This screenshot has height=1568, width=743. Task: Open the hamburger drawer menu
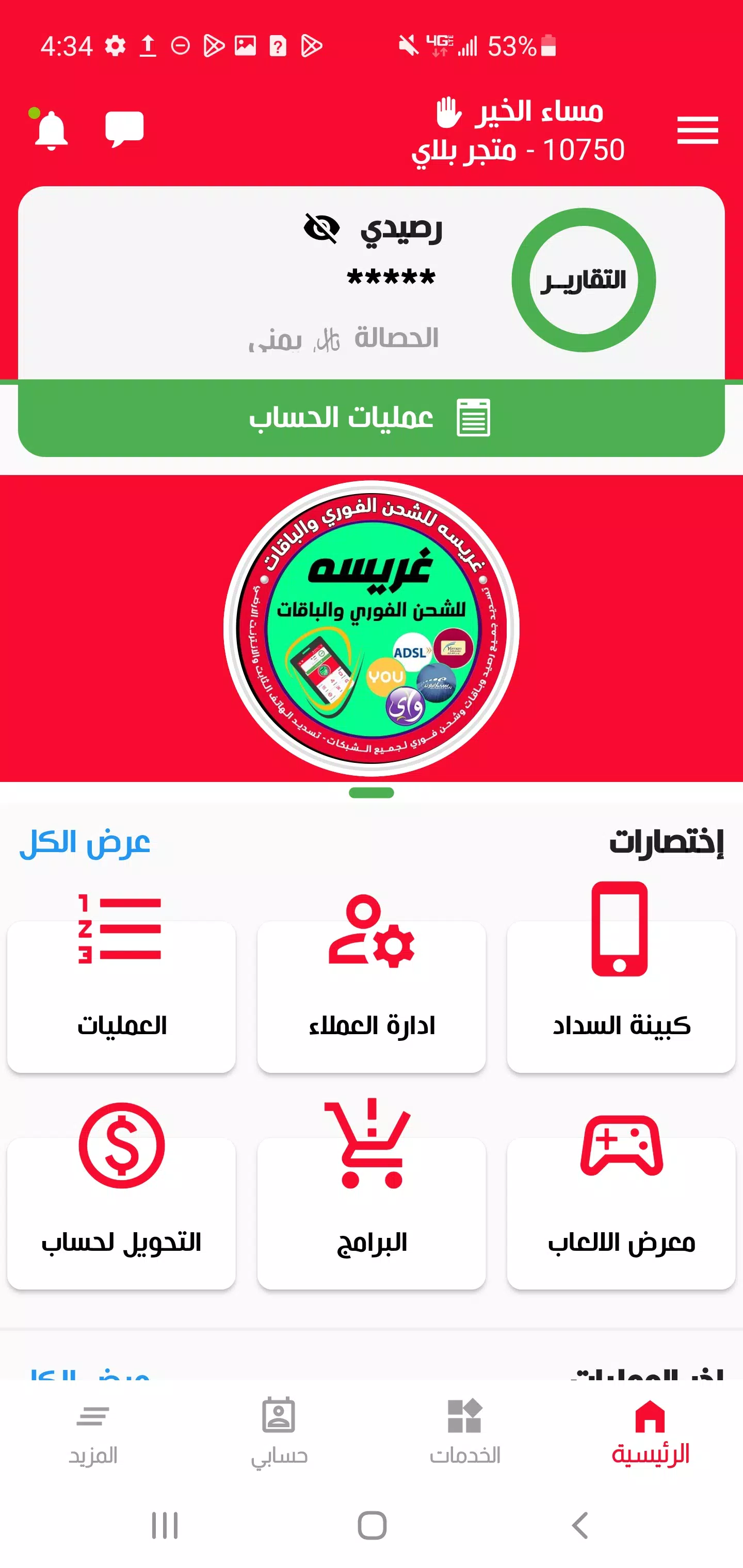[x=697, y=130]
